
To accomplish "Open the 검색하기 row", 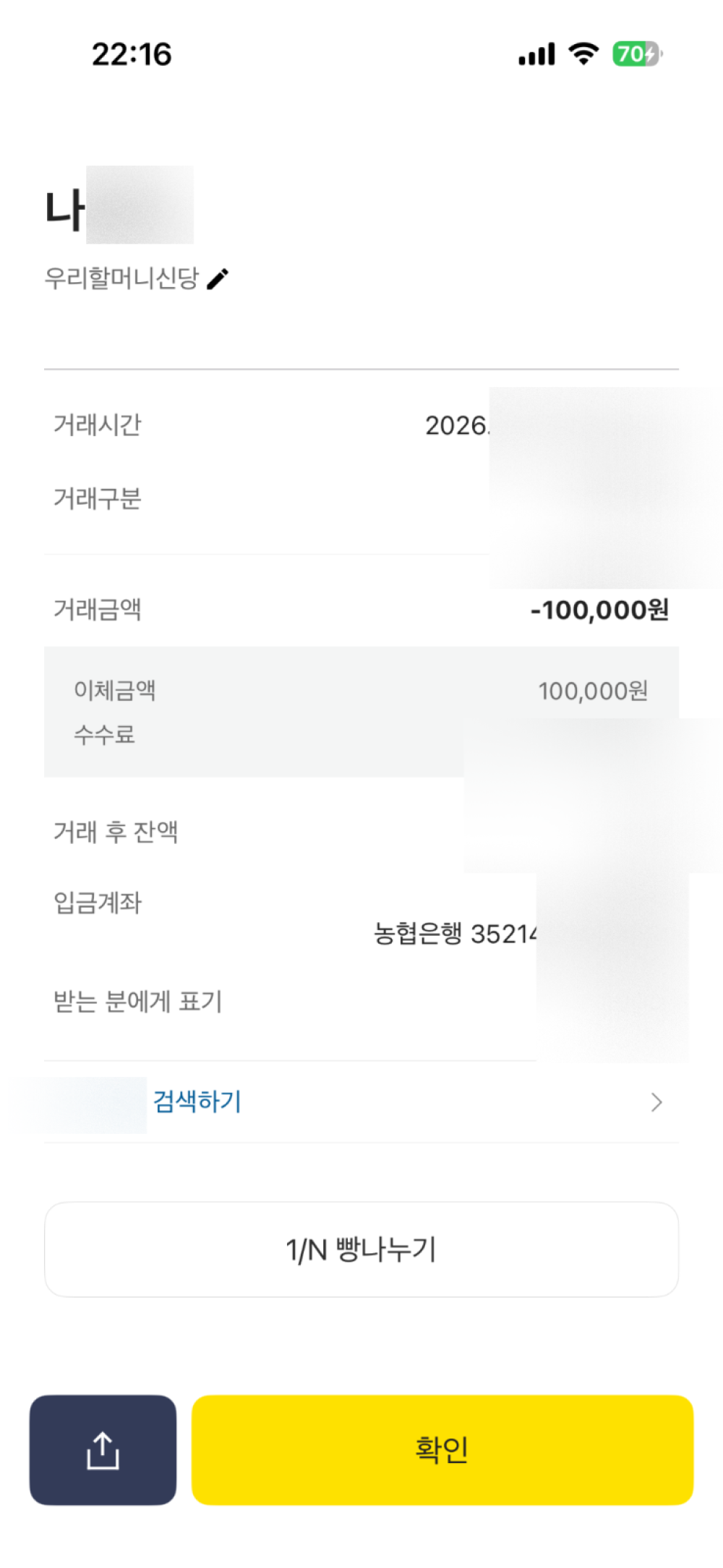I will click(x=361, y=1102).
